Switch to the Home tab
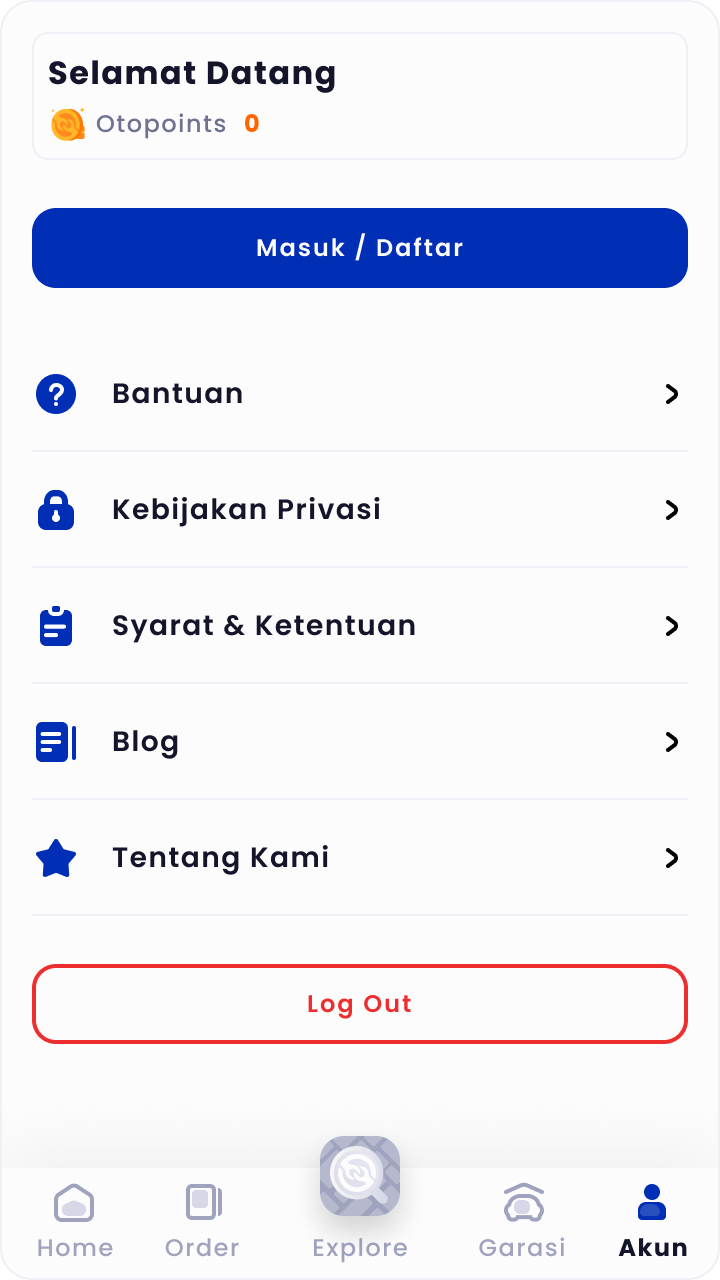 point(74,1220)
